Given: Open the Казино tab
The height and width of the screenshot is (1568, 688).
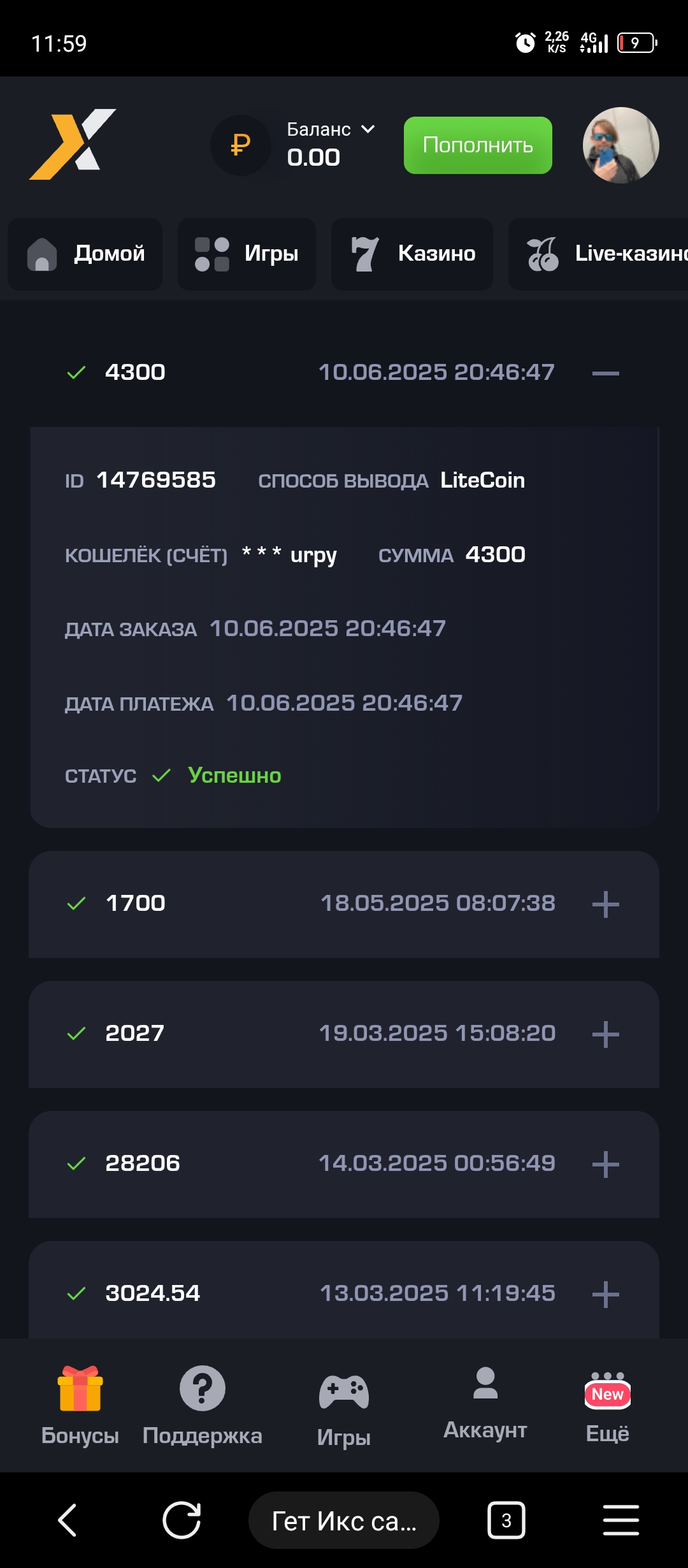Looking at the screenshot, I should (x=412, y=254).
